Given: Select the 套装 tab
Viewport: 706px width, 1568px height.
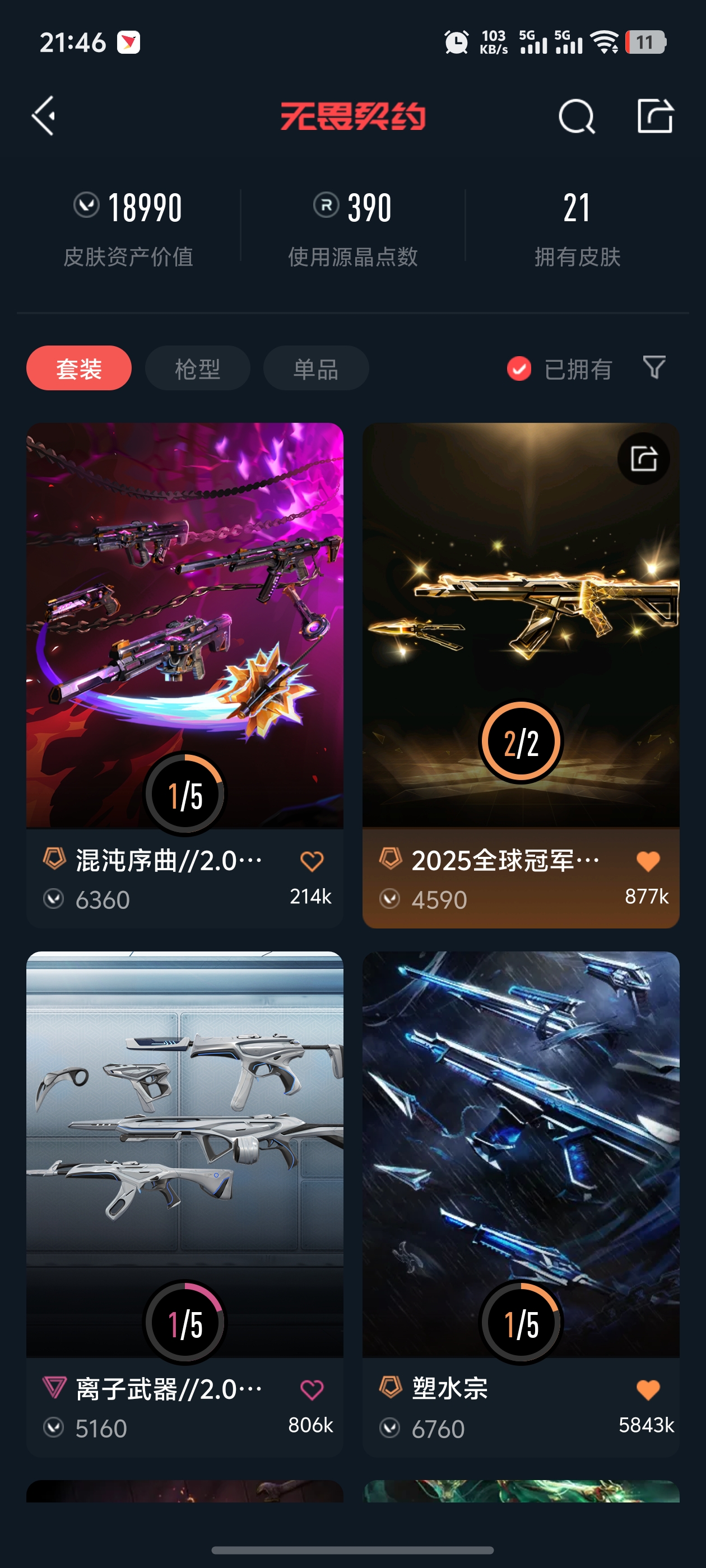Looking at the screenshot, I should tap(78, 368).
